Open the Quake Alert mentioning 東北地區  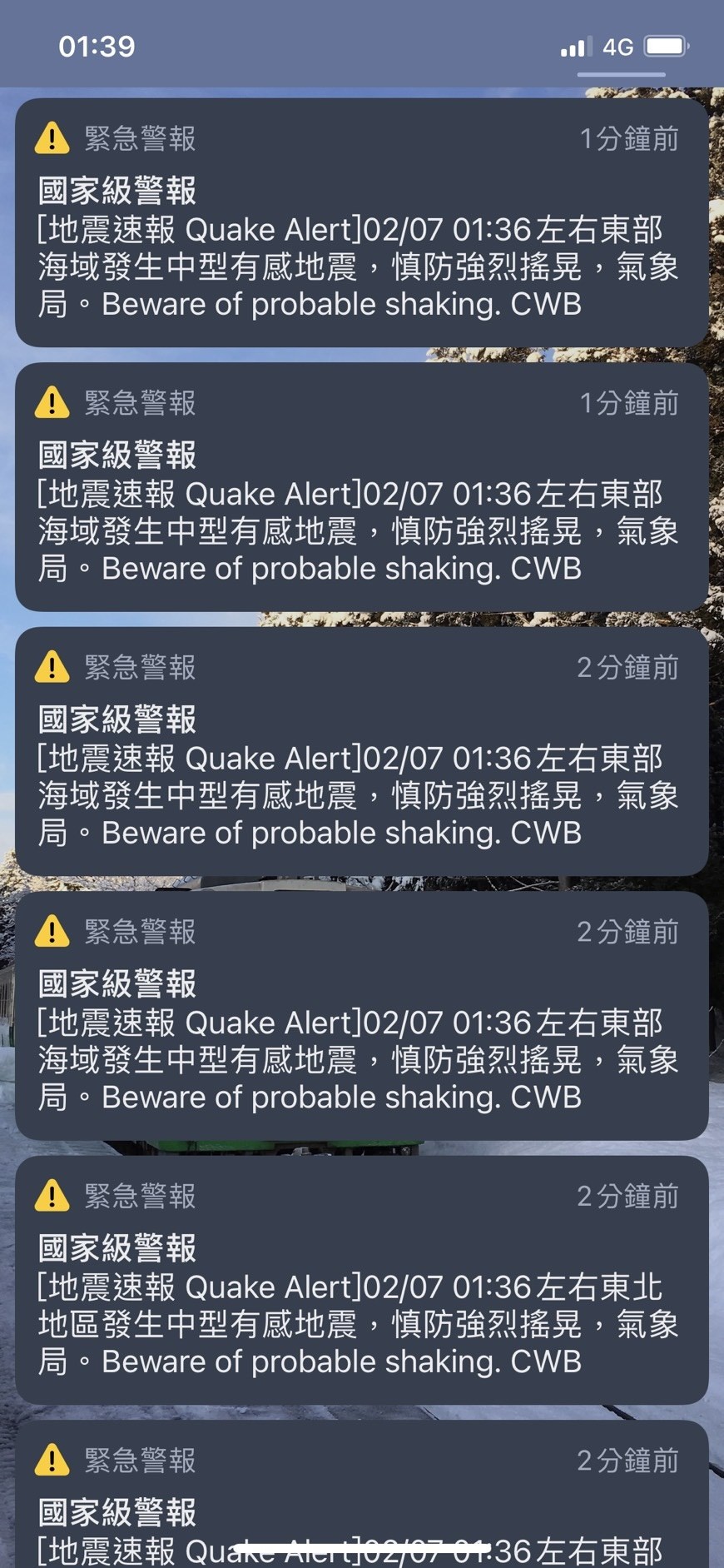[x=362, y=1280]
